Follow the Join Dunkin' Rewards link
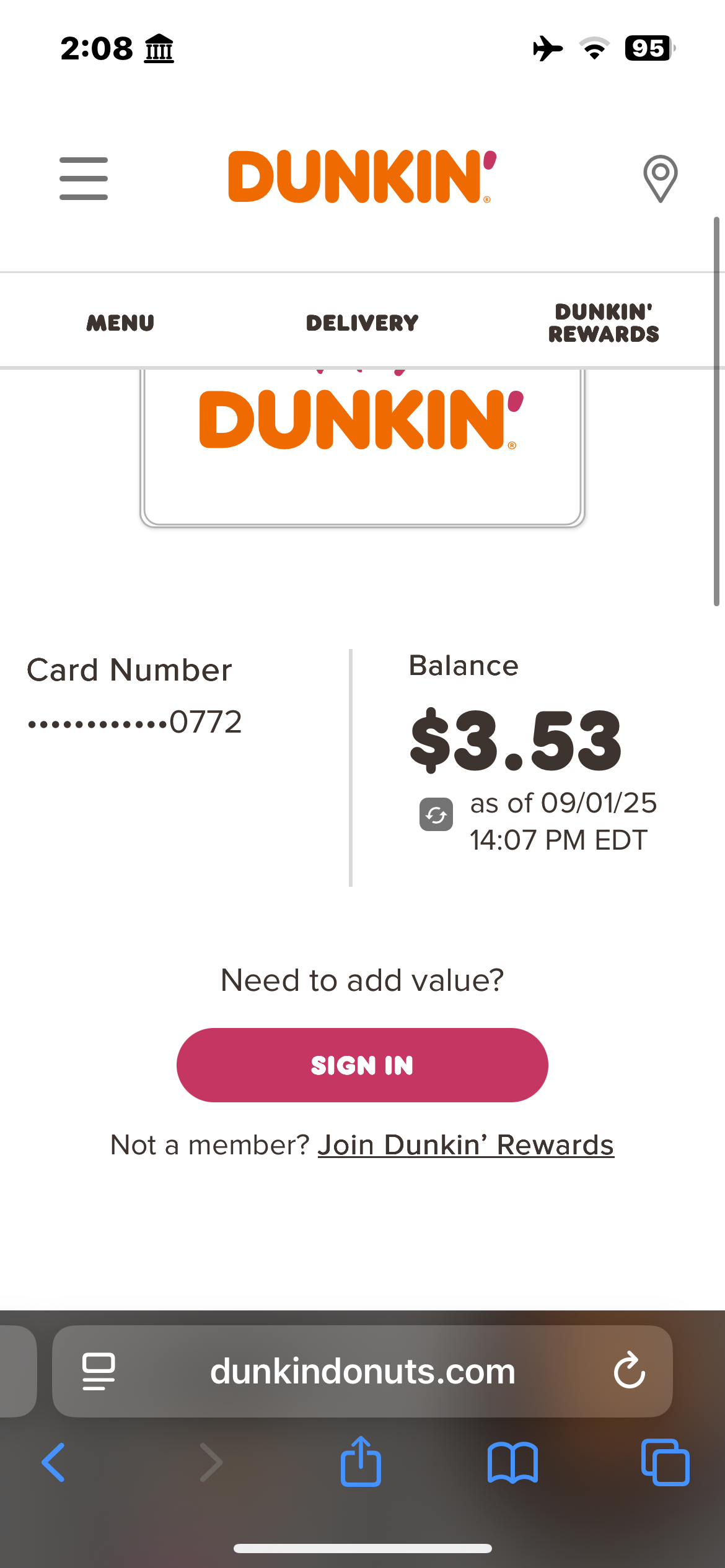The image size is (725, 1568). tap(465, 1145)
